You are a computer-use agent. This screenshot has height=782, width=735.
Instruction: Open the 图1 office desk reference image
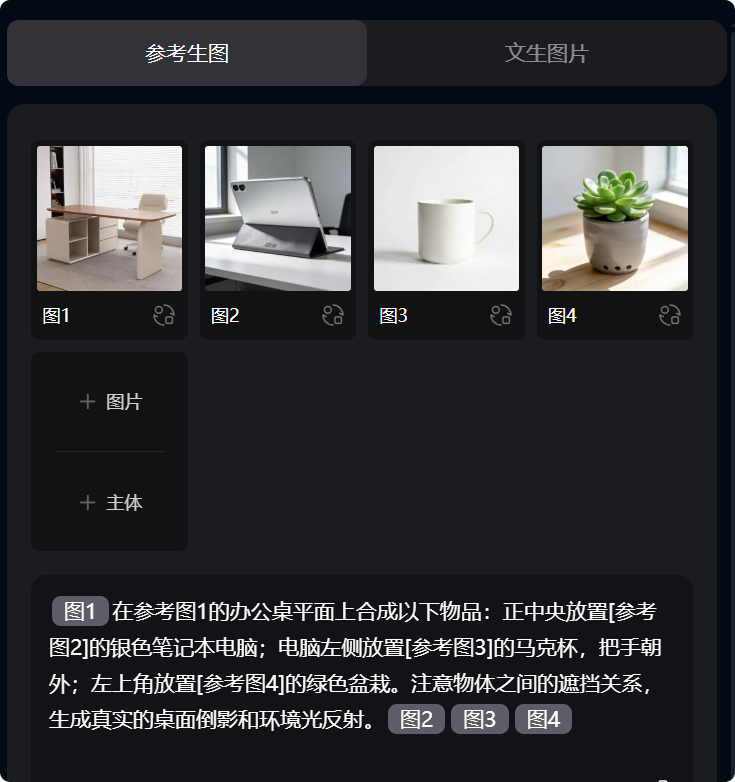pyautogui.click(x=109, y=218)
